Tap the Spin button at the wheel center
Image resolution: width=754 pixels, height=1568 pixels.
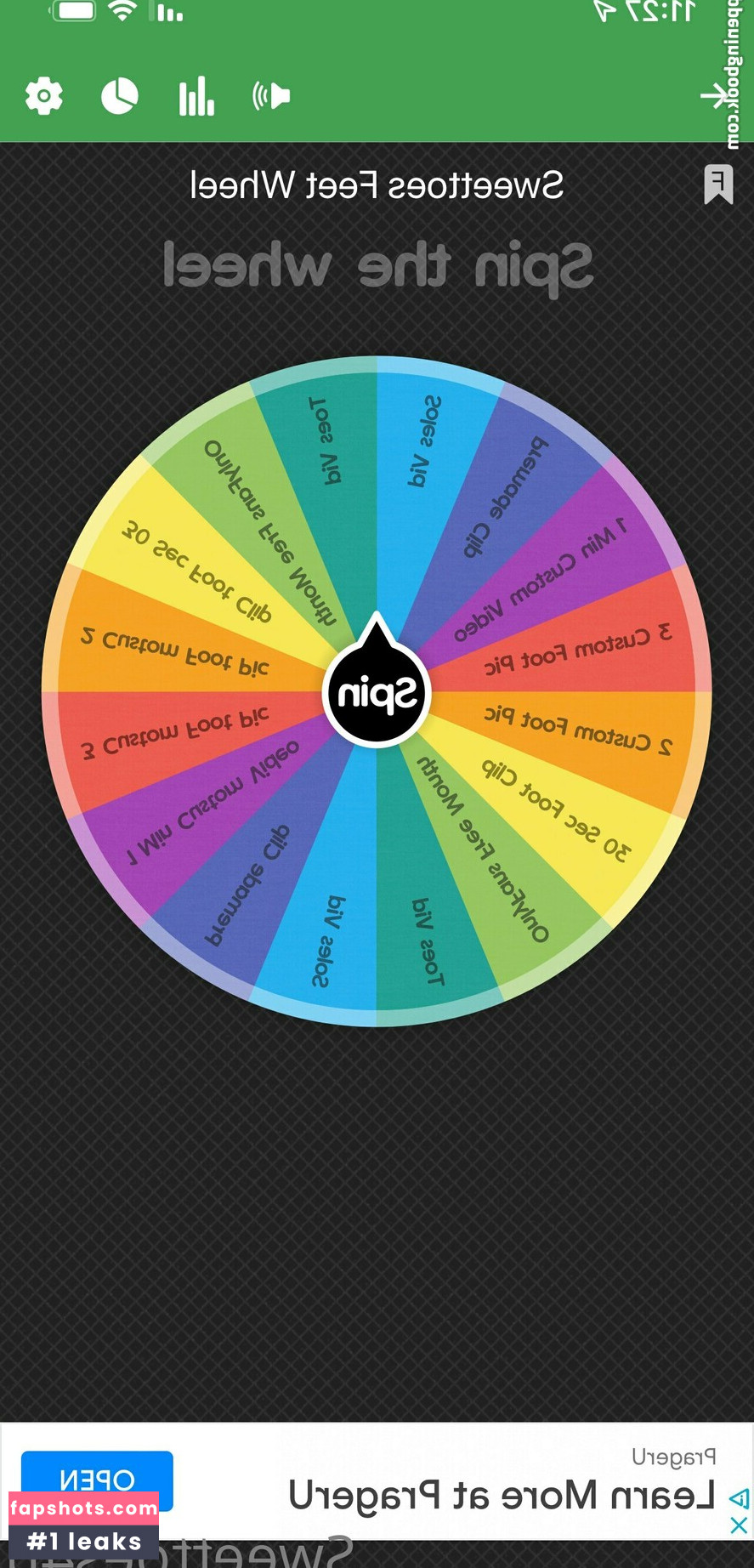click(377, 694)
